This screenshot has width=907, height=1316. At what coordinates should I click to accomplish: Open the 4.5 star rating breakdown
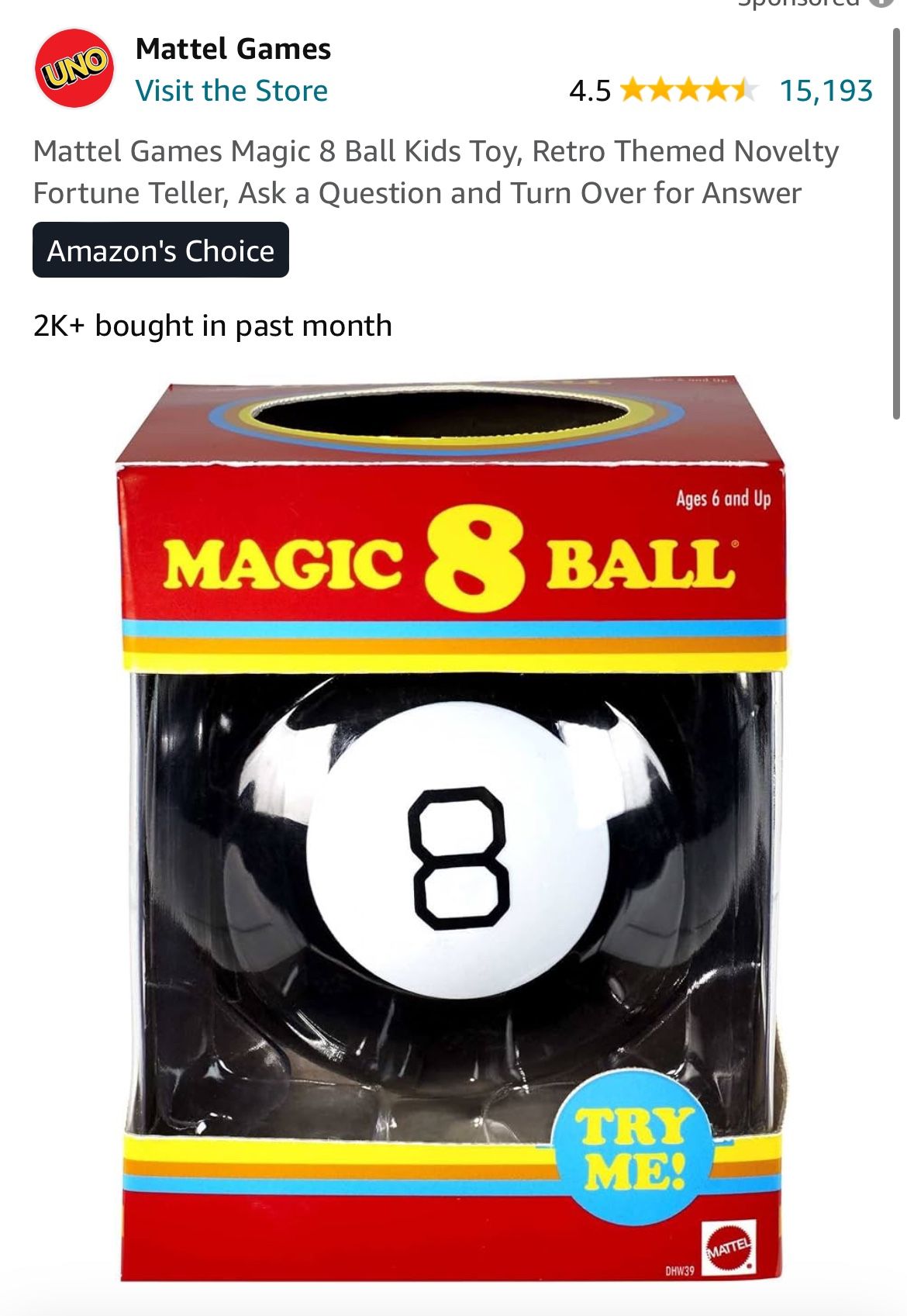tap(664, 91)
